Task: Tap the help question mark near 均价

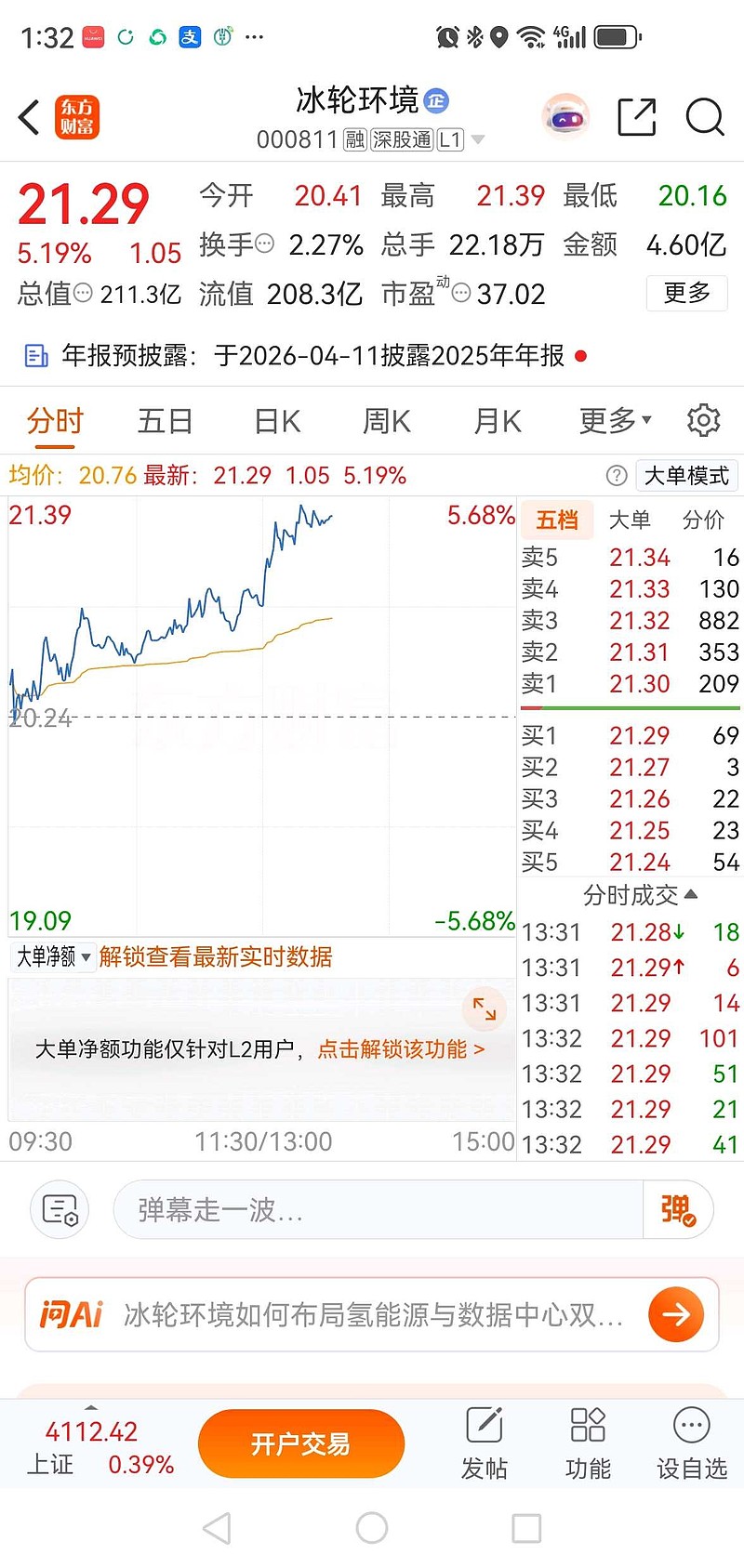Action: (616, 475)
